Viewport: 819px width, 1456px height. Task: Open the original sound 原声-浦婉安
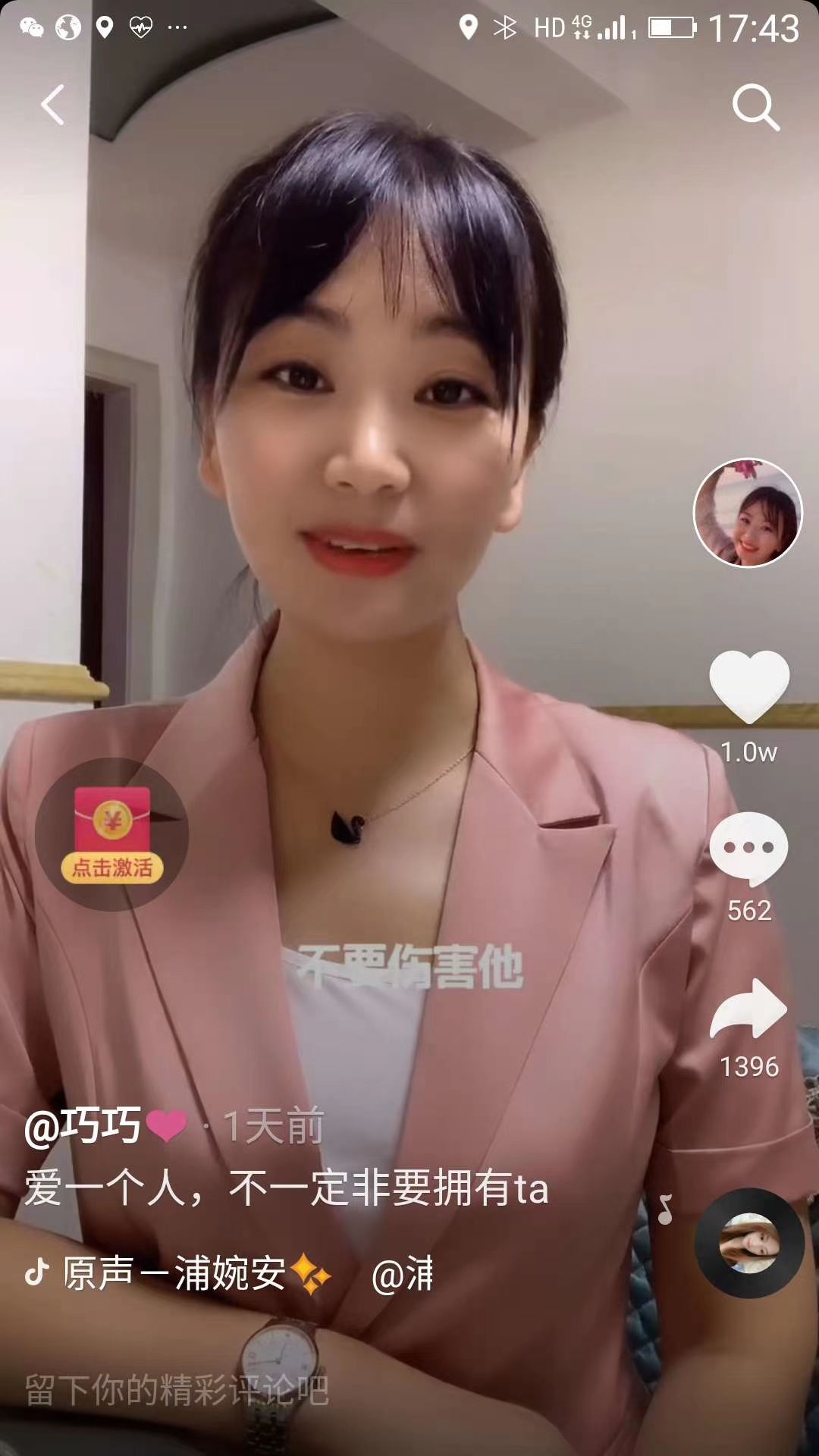click(x=174, y=1273)
